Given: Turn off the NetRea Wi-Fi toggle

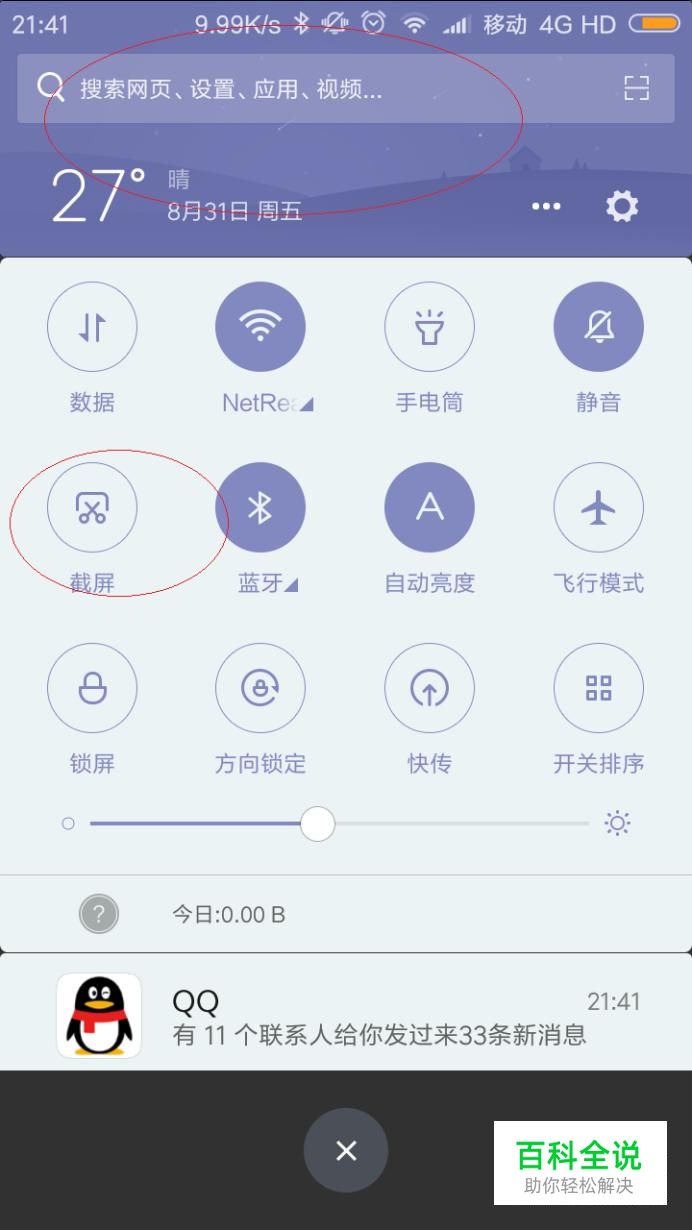Looking at the screenshot, I should coord(260,327).
